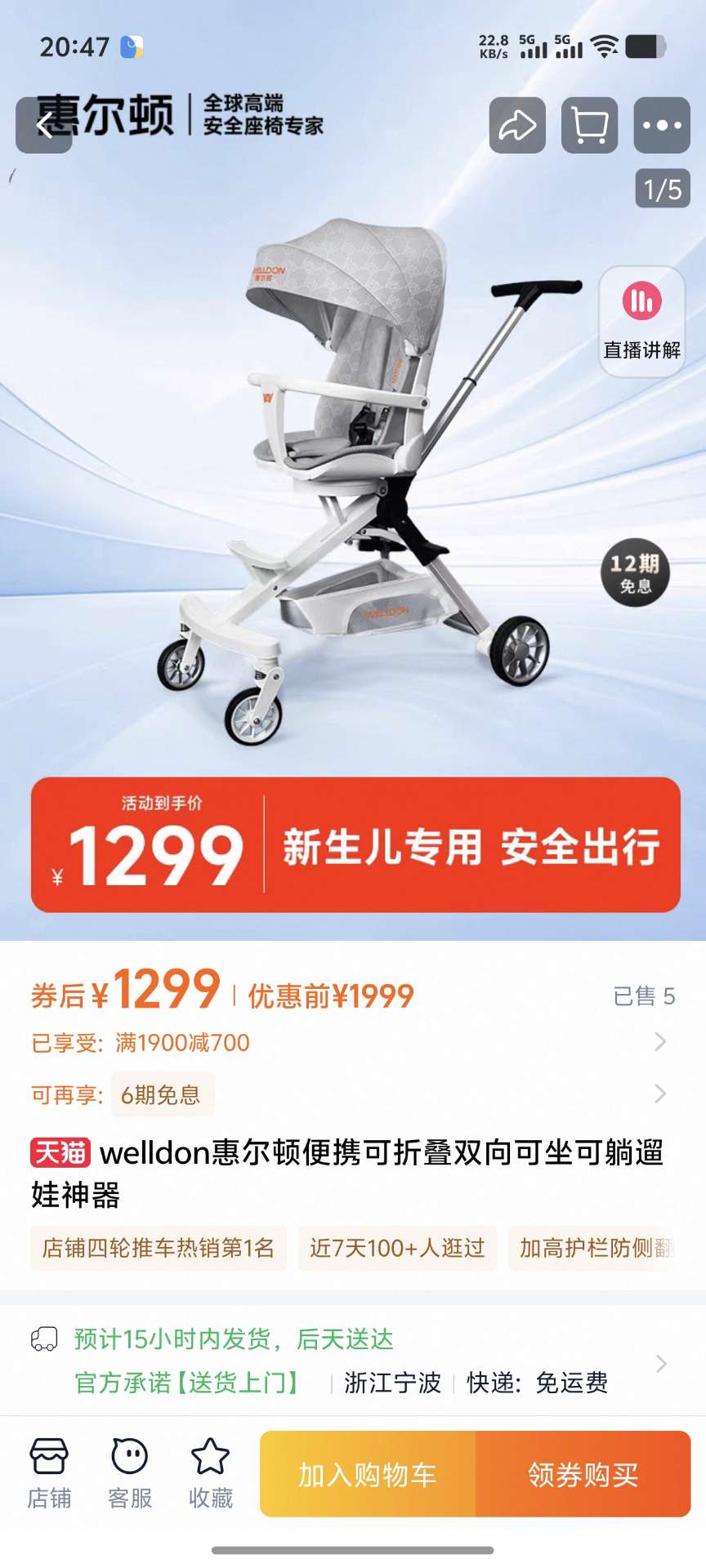
Task: Open the 直播讲解 live explanation
Action: 641,321
